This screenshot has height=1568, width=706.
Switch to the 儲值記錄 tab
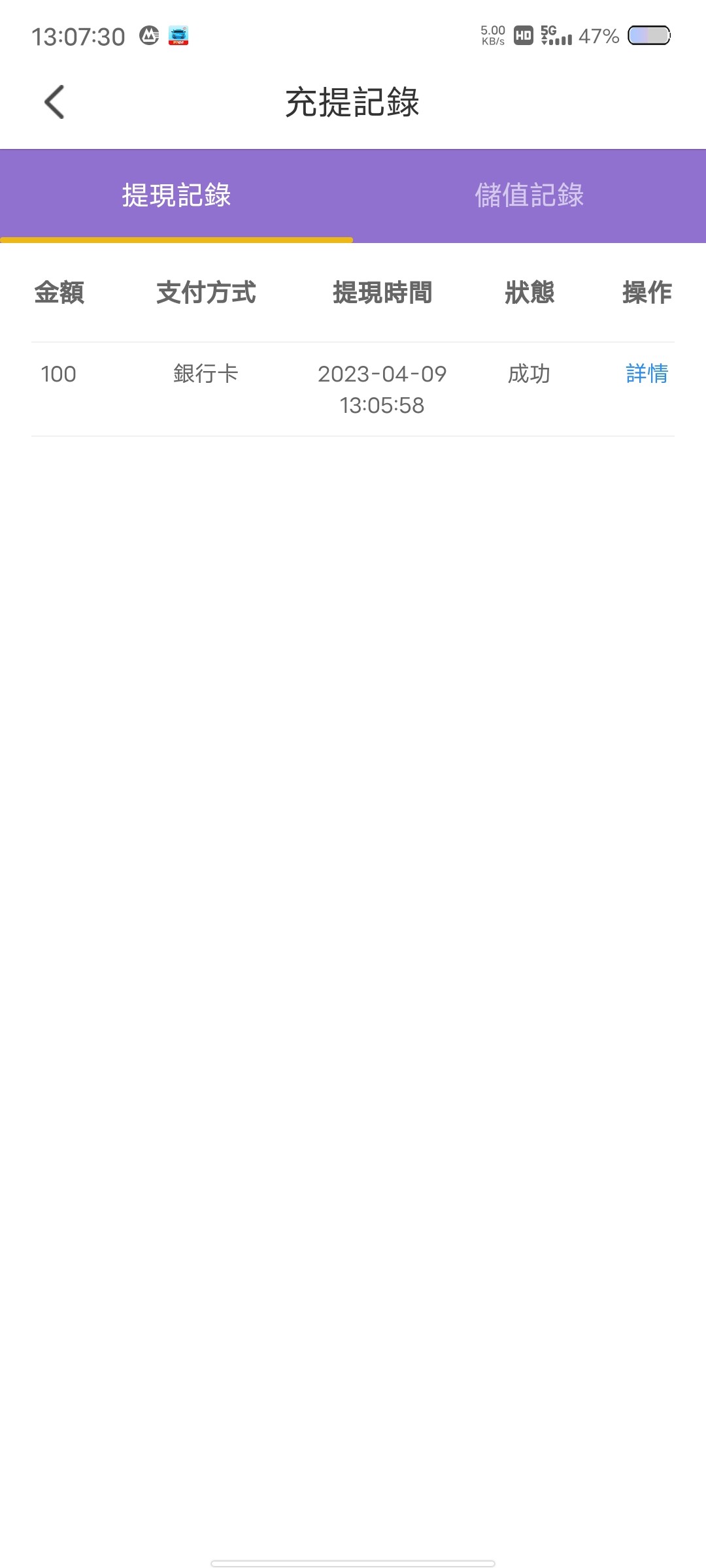(x=529, y=195)
